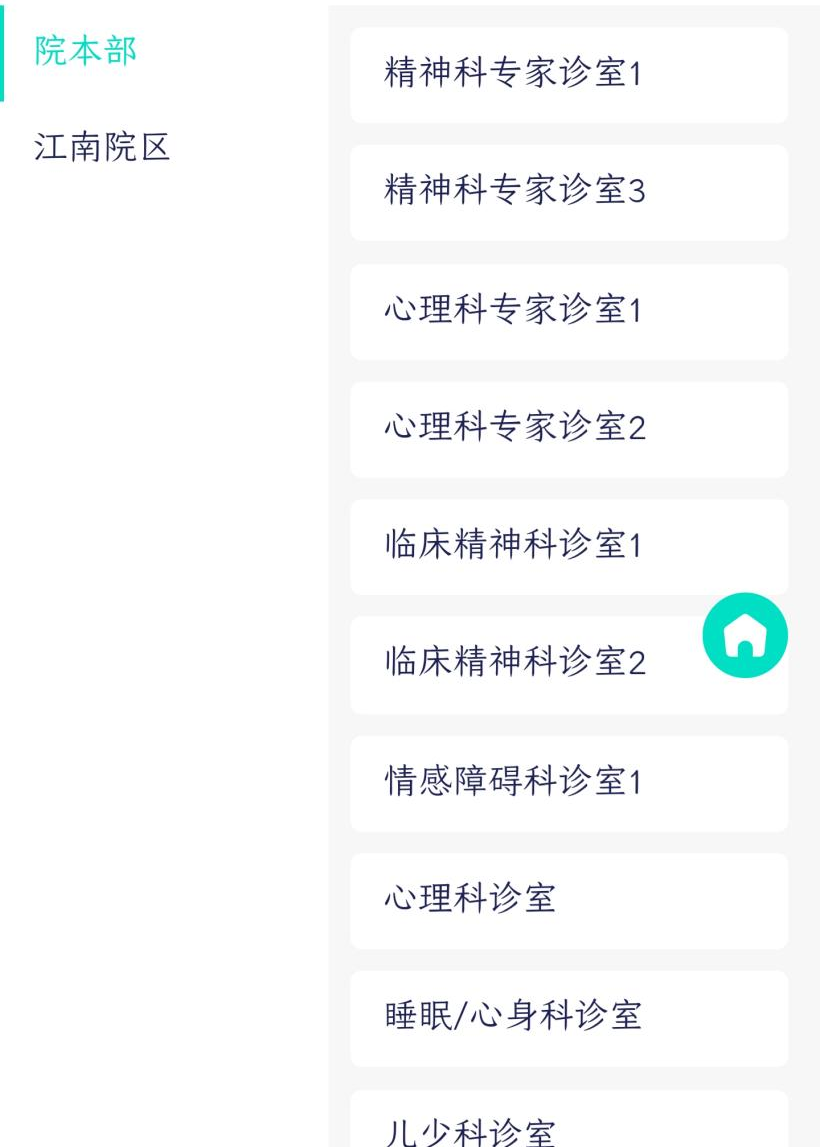This screenshot has height=1147, width=820.
Task: Open 睡眠/心身科诊室
Action: click(x=568, y=1017)
